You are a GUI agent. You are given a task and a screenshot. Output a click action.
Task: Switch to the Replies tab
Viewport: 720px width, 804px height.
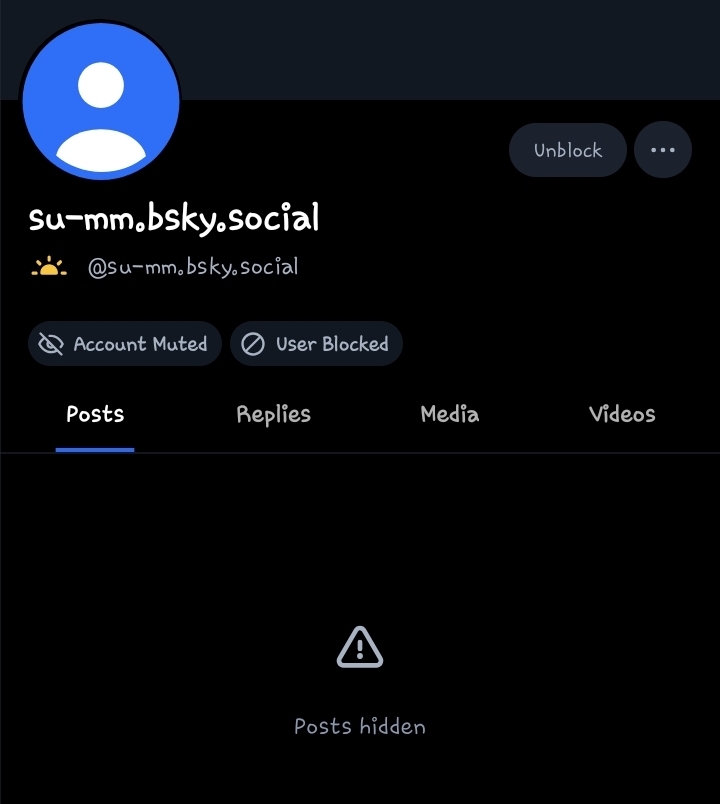tap(273, 415)
